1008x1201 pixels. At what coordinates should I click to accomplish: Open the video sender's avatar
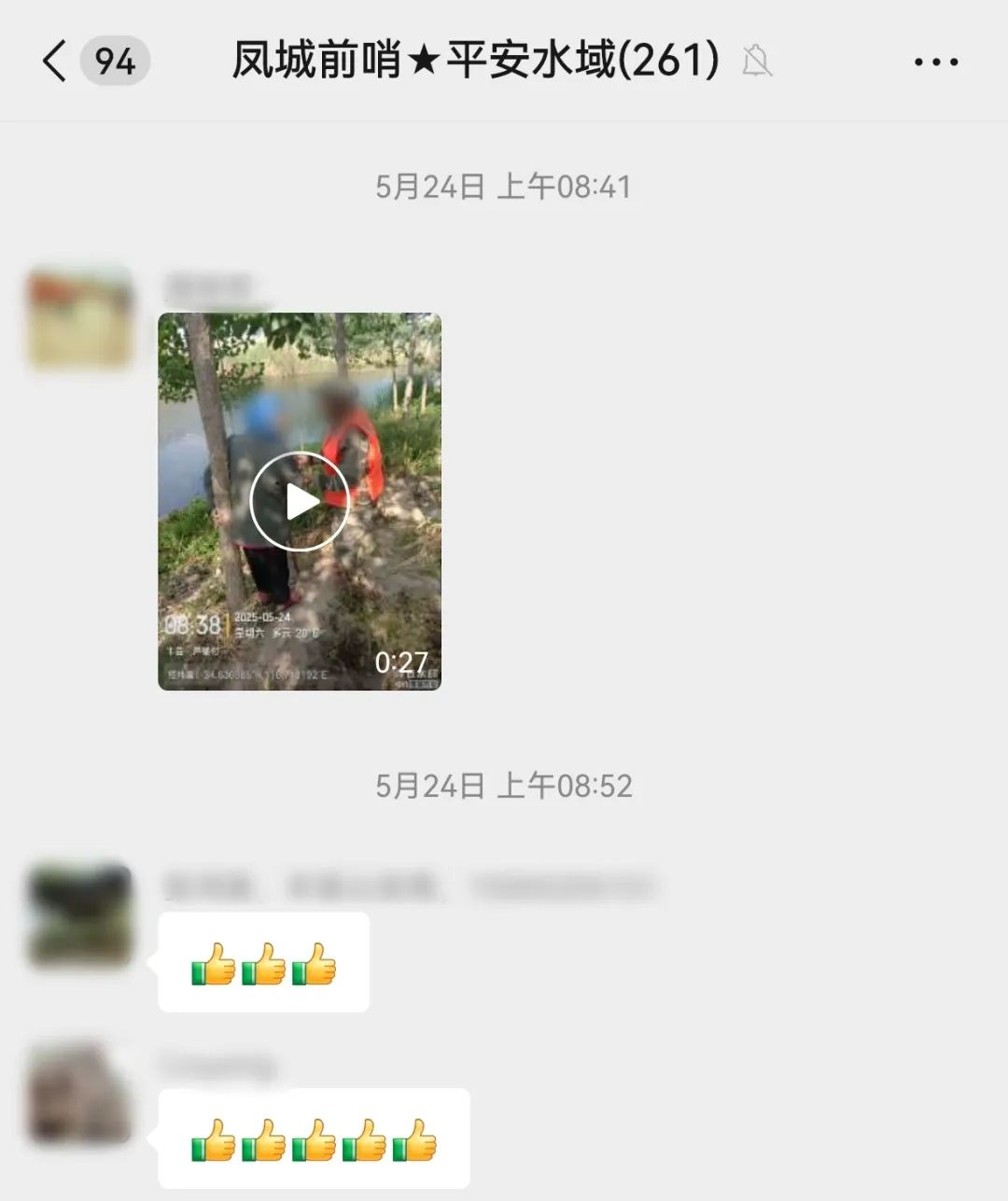pyautogui.click(x=80, y=317)
